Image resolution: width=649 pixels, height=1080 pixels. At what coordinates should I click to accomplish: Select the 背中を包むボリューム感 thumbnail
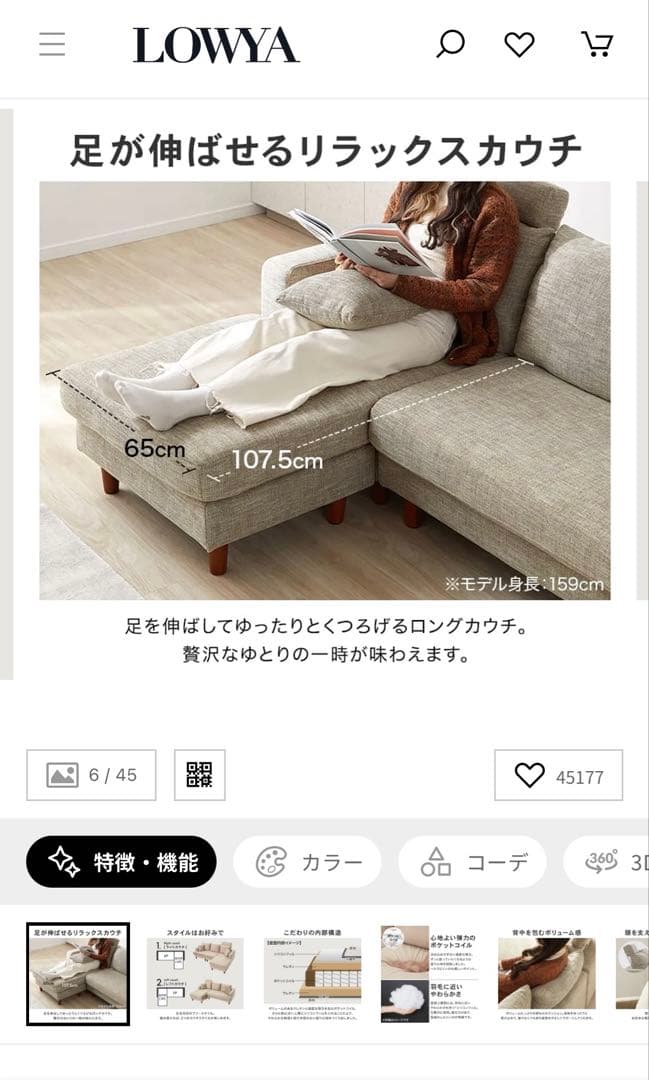546,974
